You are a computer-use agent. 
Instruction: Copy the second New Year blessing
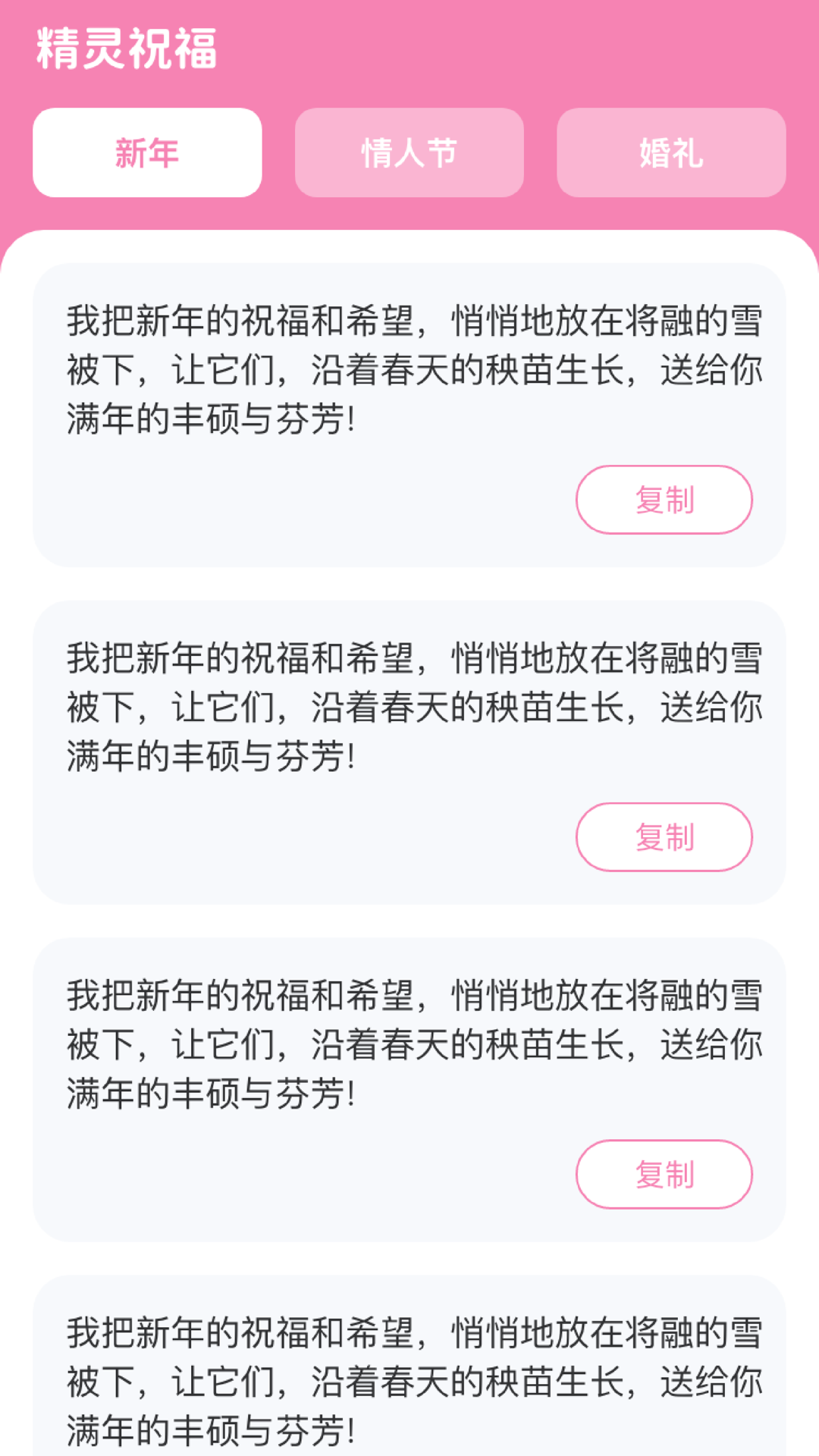pyautogui.click(x=664, y=836)
